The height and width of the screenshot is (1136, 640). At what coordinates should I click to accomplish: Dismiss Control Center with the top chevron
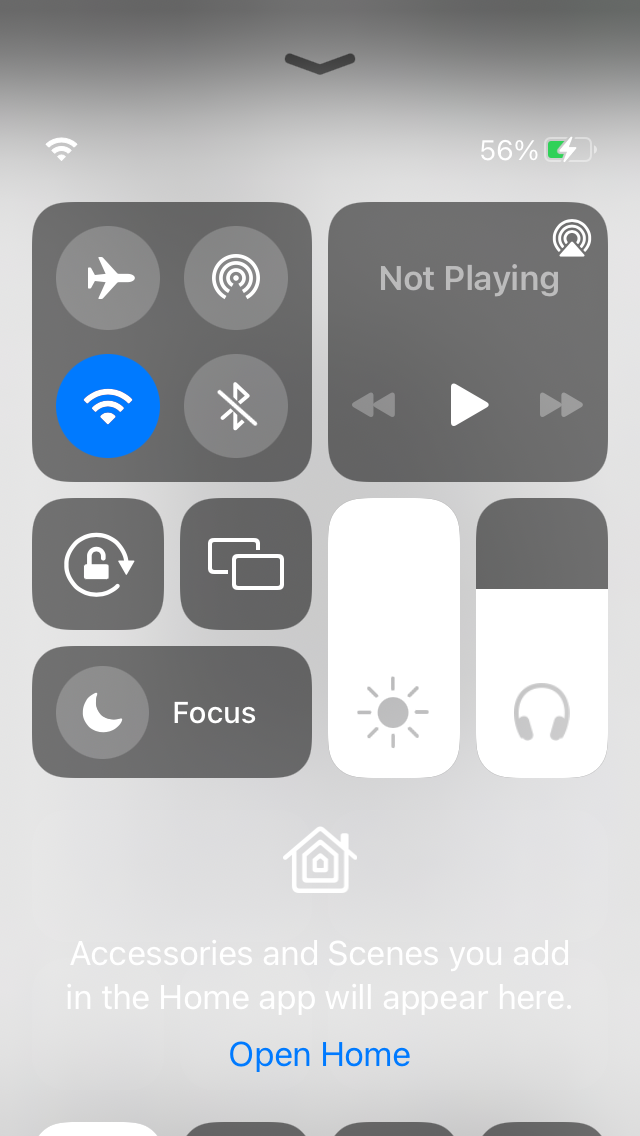pyautogui.click(x=320, y=63)
